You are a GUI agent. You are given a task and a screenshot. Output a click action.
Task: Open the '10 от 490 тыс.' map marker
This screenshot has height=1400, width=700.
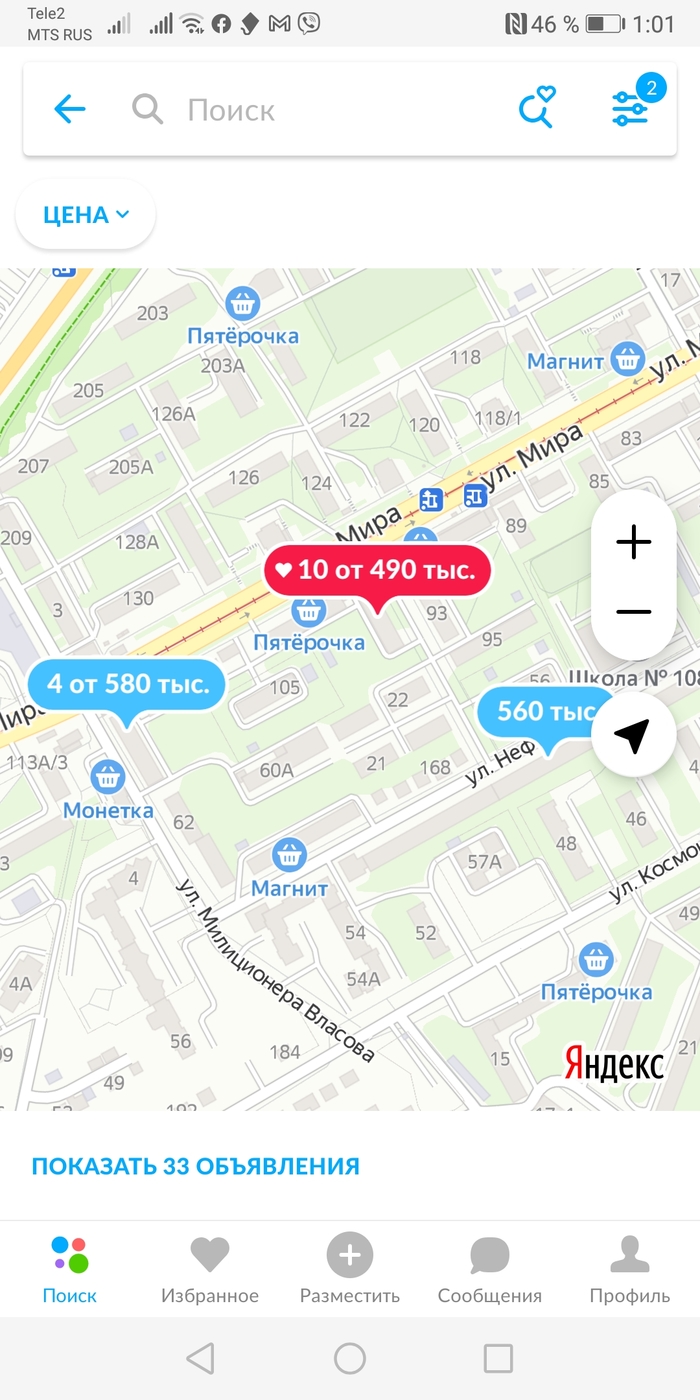coord(378,571)
